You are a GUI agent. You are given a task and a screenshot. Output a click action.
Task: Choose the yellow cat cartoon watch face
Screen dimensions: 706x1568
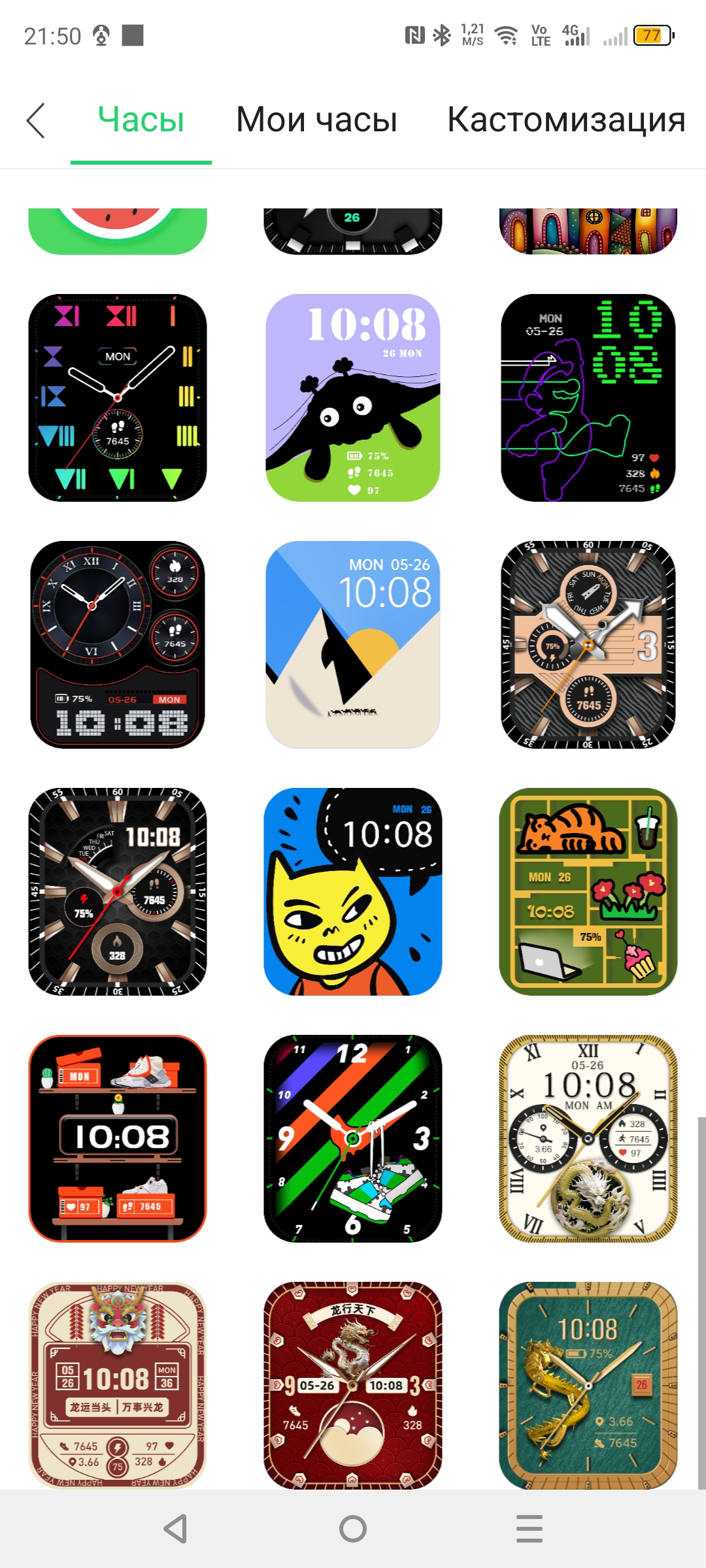click(353, 892)
